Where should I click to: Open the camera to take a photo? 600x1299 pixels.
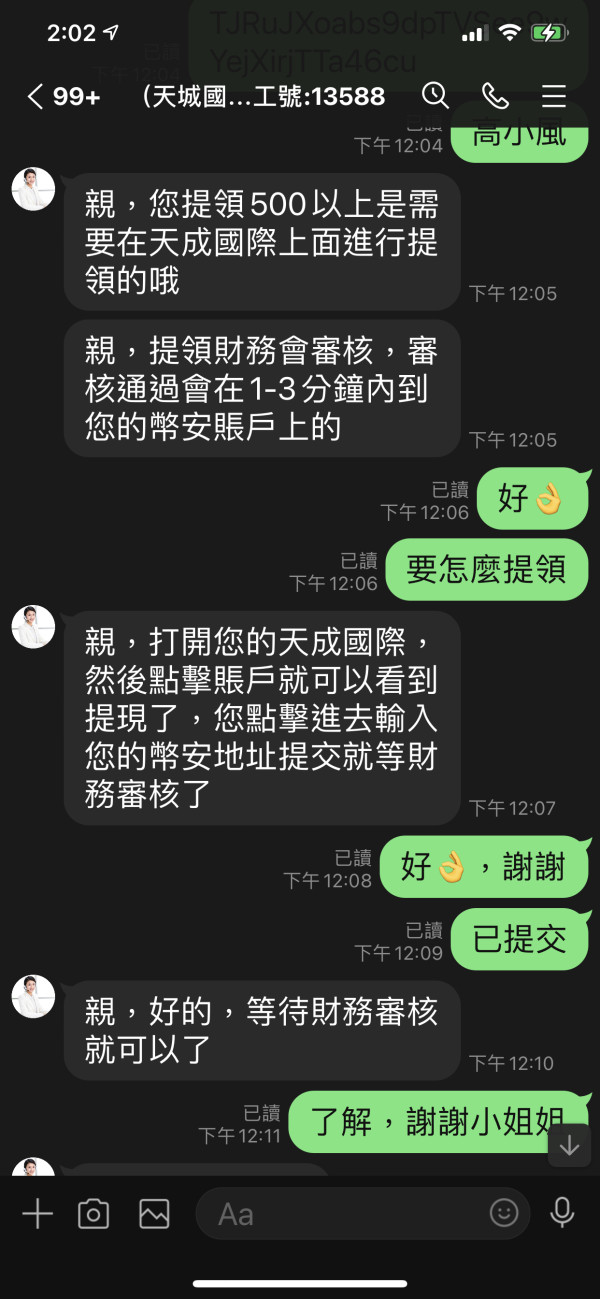pos(94,1214)
